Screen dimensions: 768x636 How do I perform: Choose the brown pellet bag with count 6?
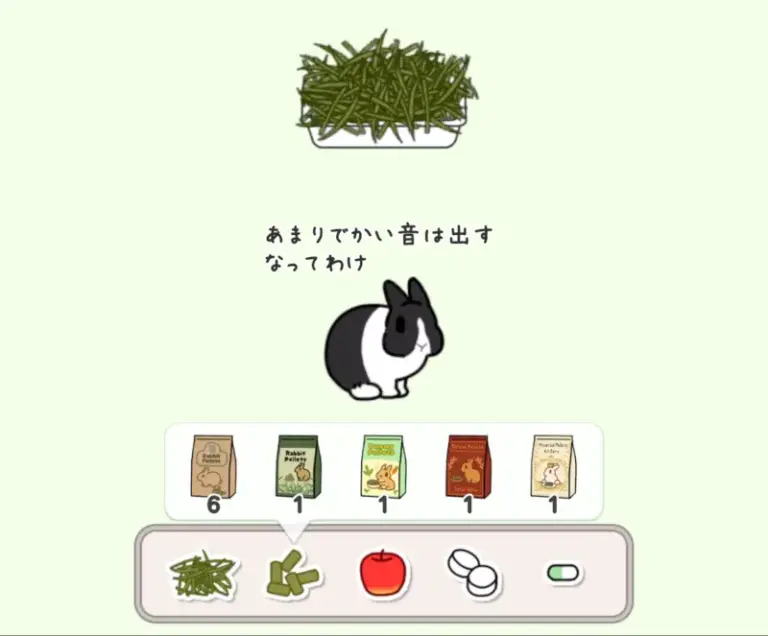click(x=213, y=466)
